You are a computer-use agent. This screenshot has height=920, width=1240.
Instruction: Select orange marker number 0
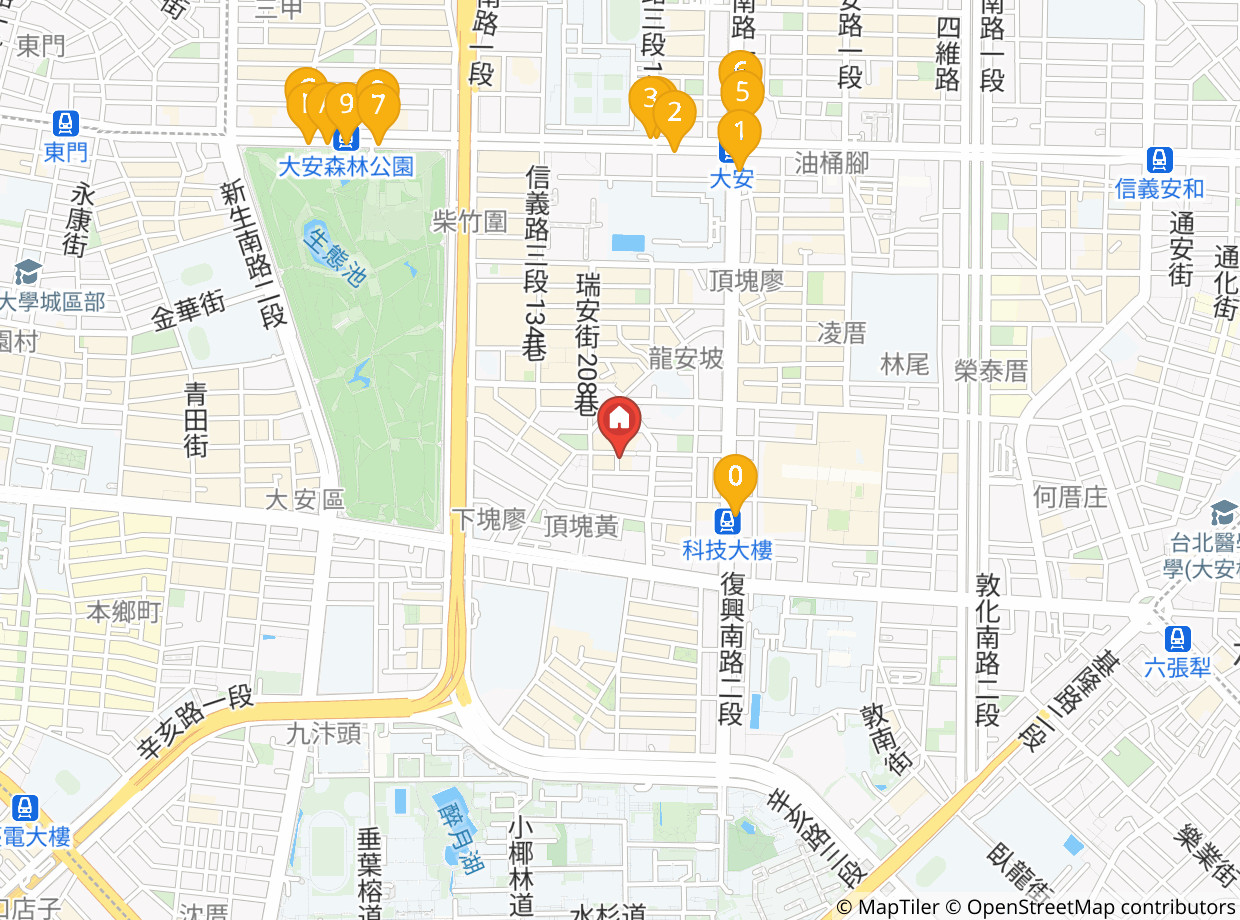coord(736,484)
